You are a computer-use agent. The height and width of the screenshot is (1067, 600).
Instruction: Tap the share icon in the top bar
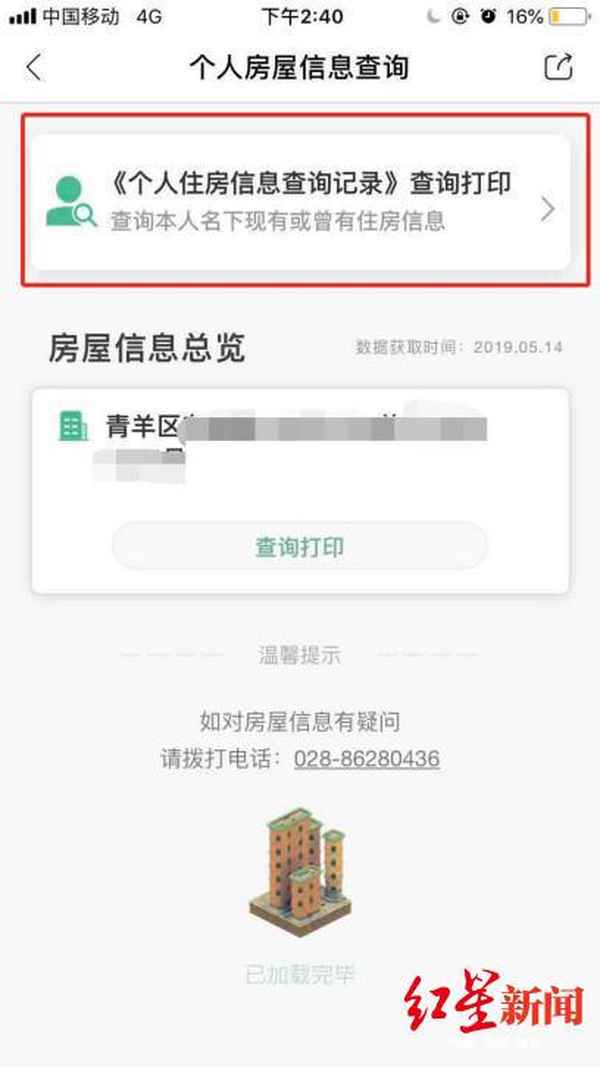(x=558, y=67)
